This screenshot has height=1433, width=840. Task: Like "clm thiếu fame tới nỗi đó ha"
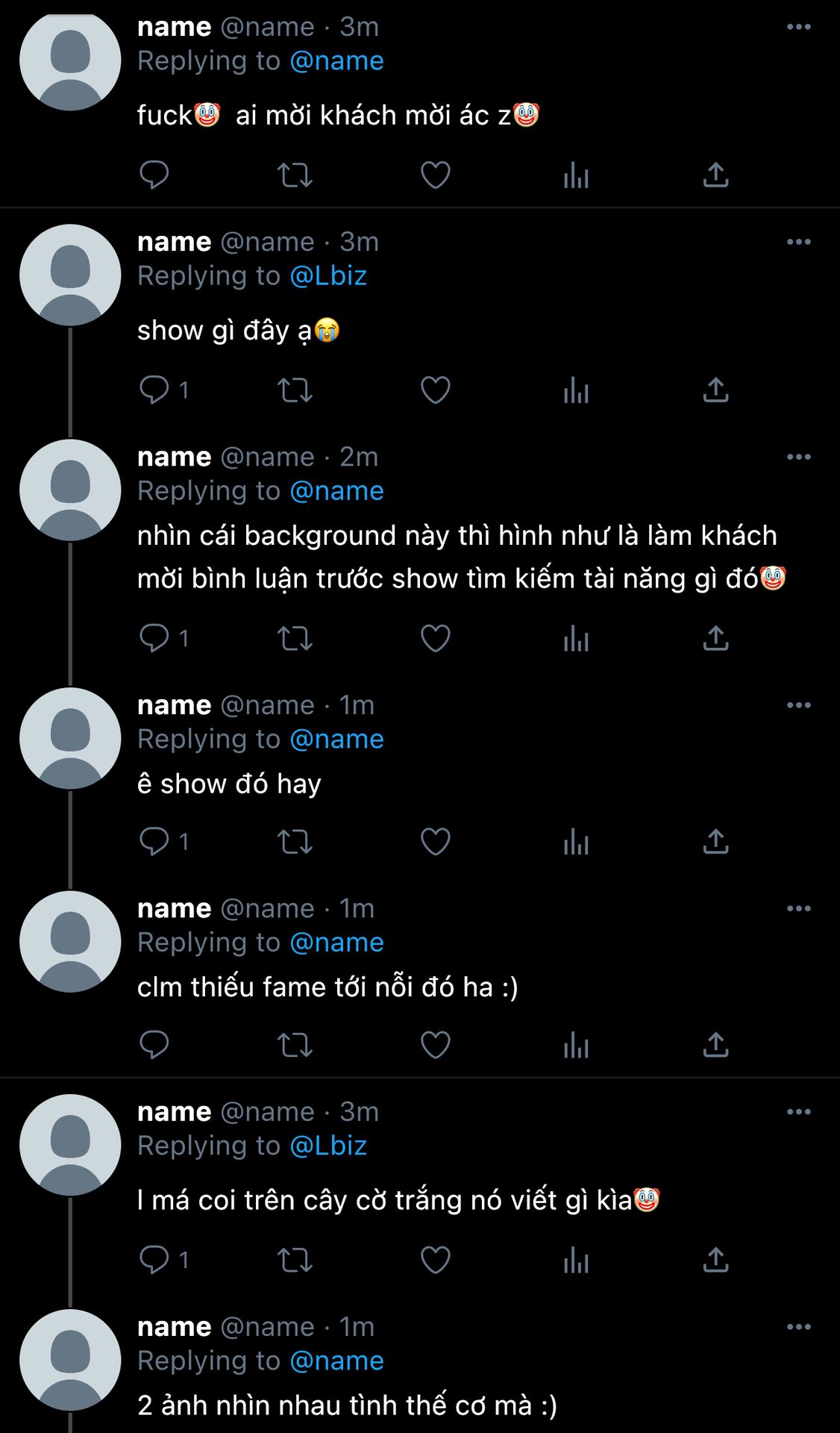tap(436, 1045)
